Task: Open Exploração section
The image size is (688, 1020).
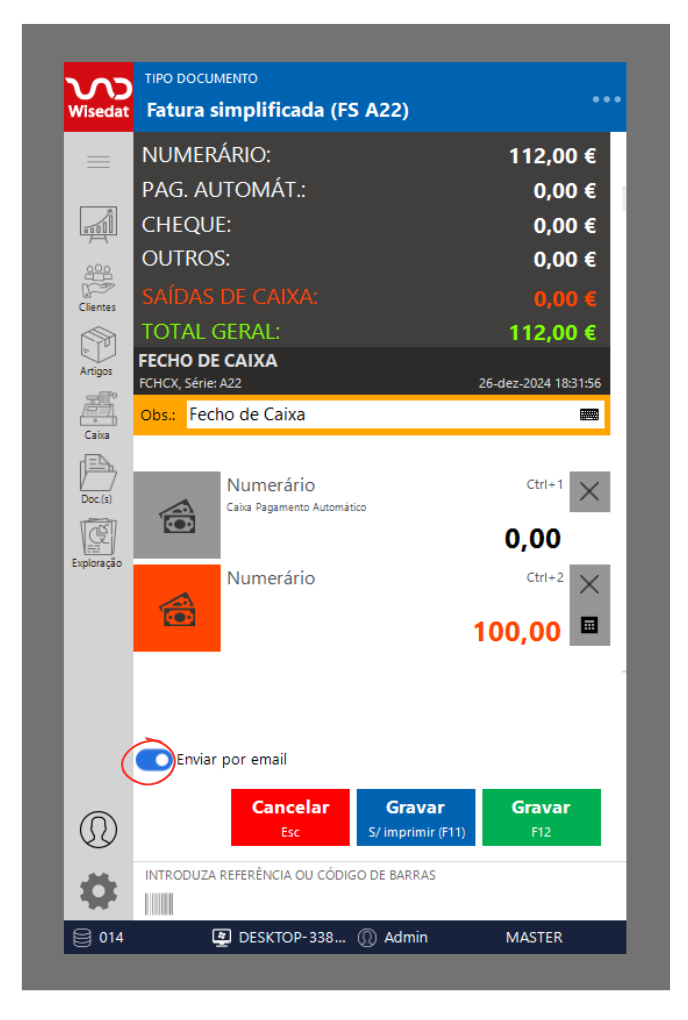Action: 98,543
